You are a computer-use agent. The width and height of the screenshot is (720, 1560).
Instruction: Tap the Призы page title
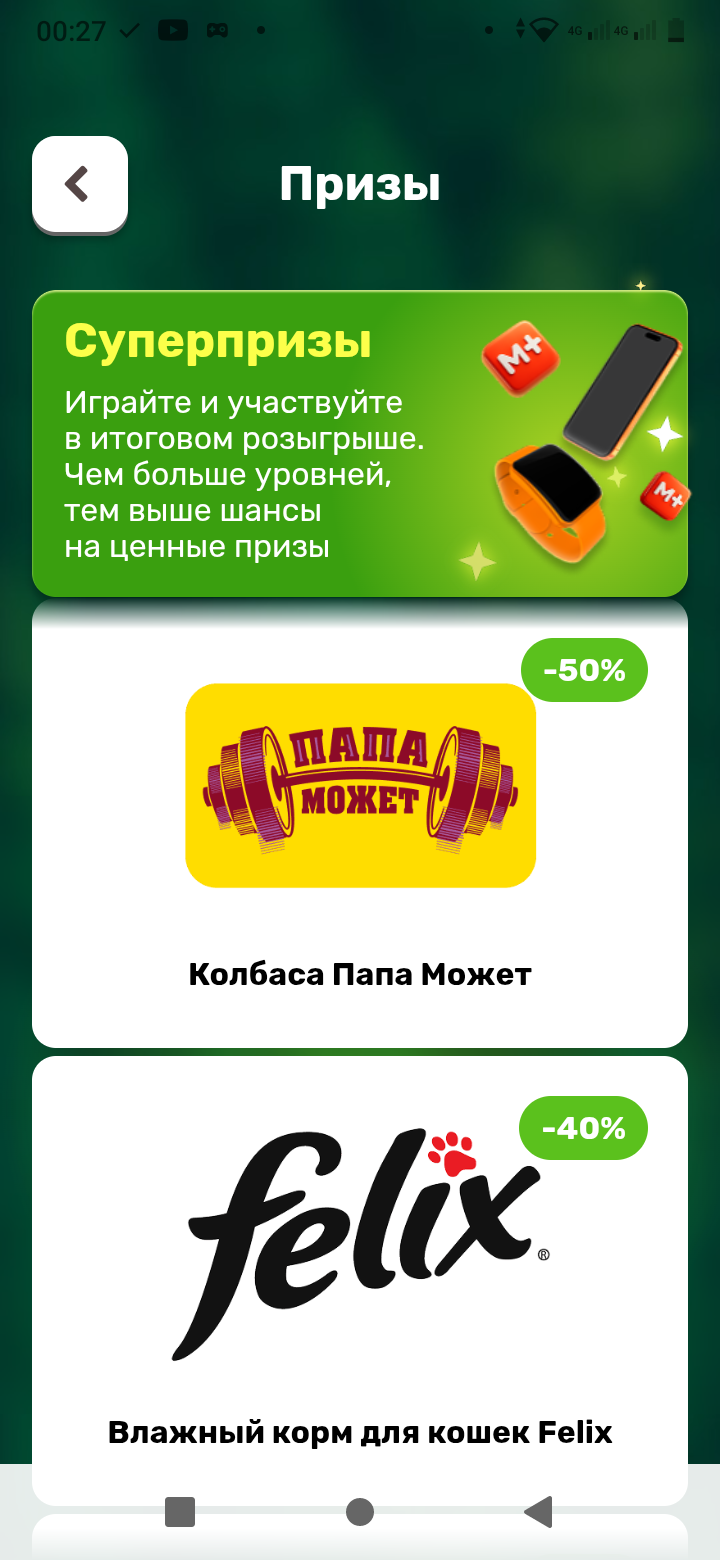tap(362, 183)
